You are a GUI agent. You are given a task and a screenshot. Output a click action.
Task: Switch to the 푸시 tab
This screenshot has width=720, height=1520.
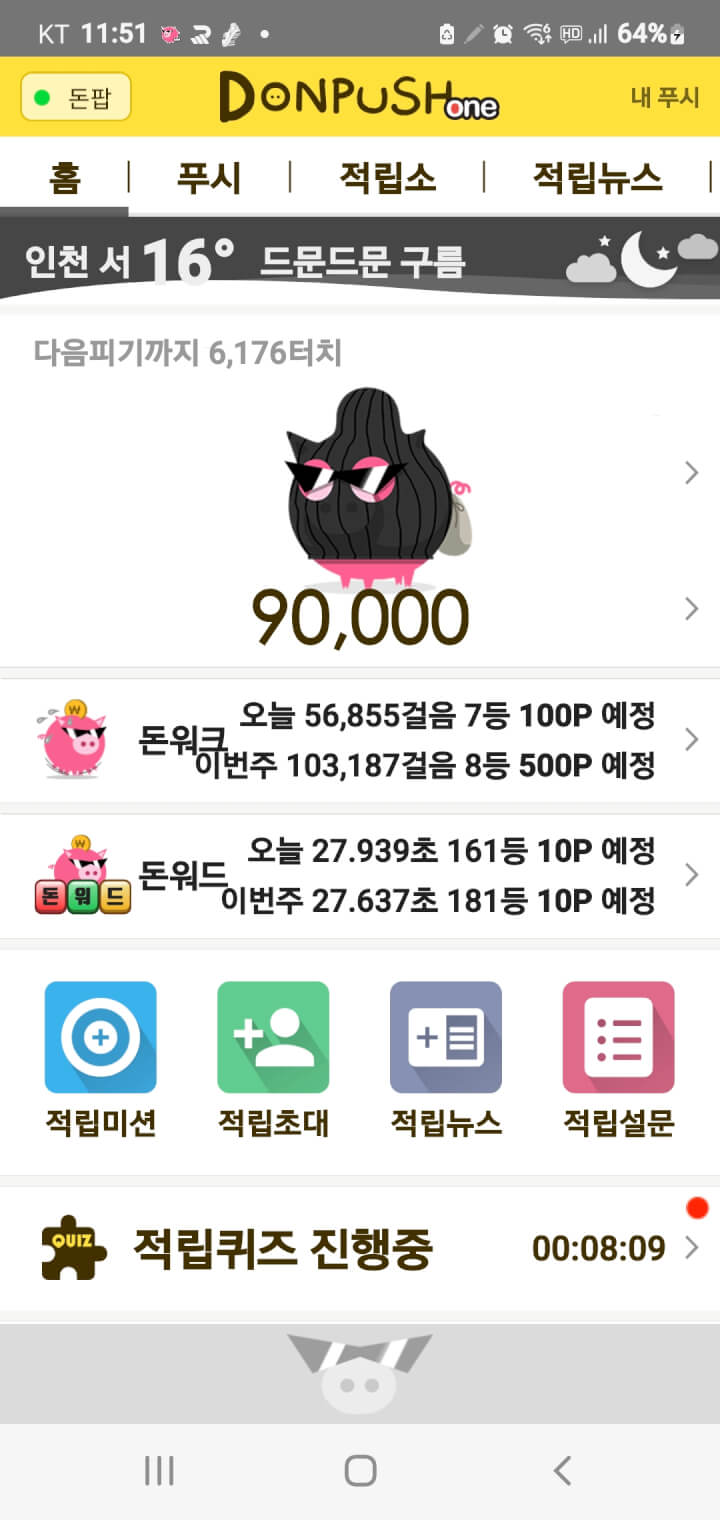(x=209, y=178)
